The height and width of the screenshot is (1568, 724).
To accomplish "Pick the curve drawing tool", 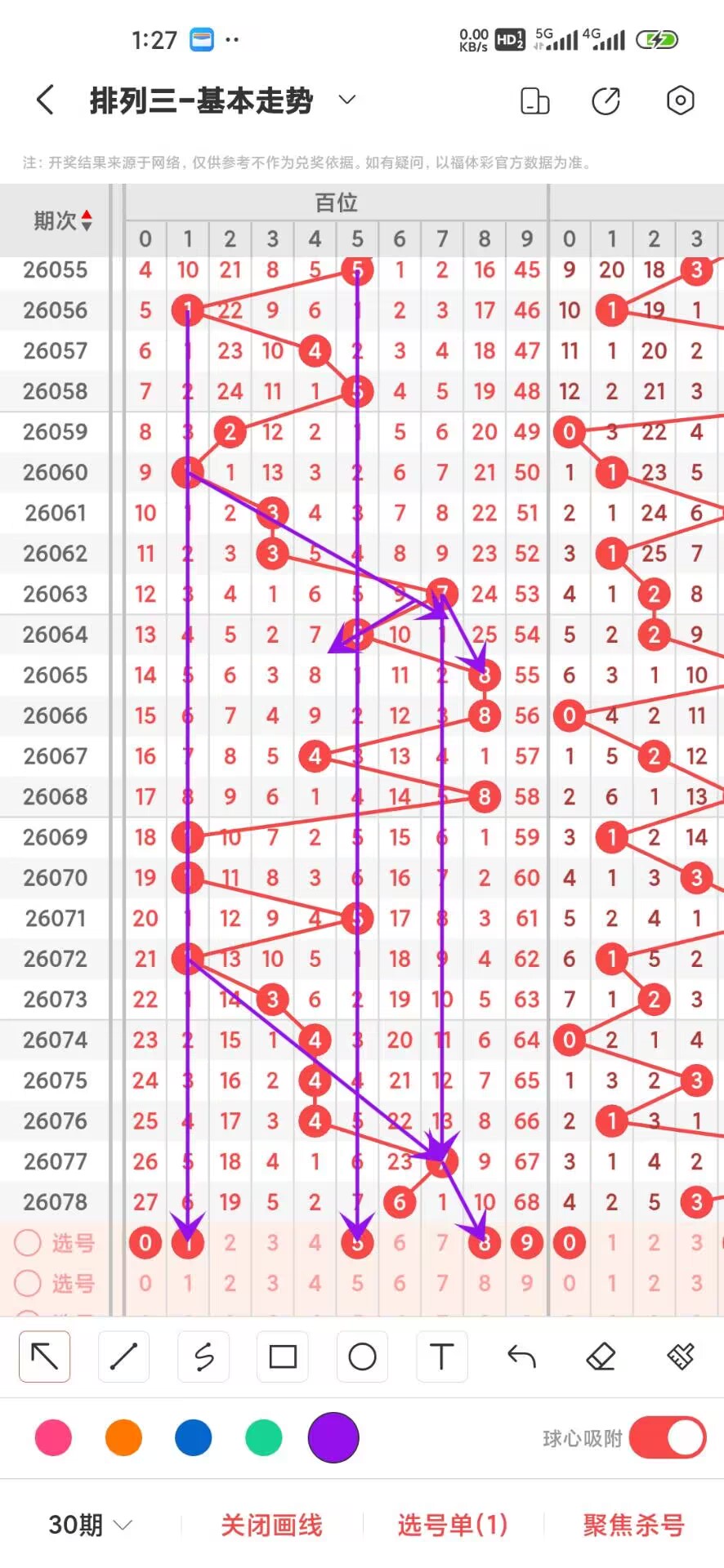I will [x=203, y=1356].
